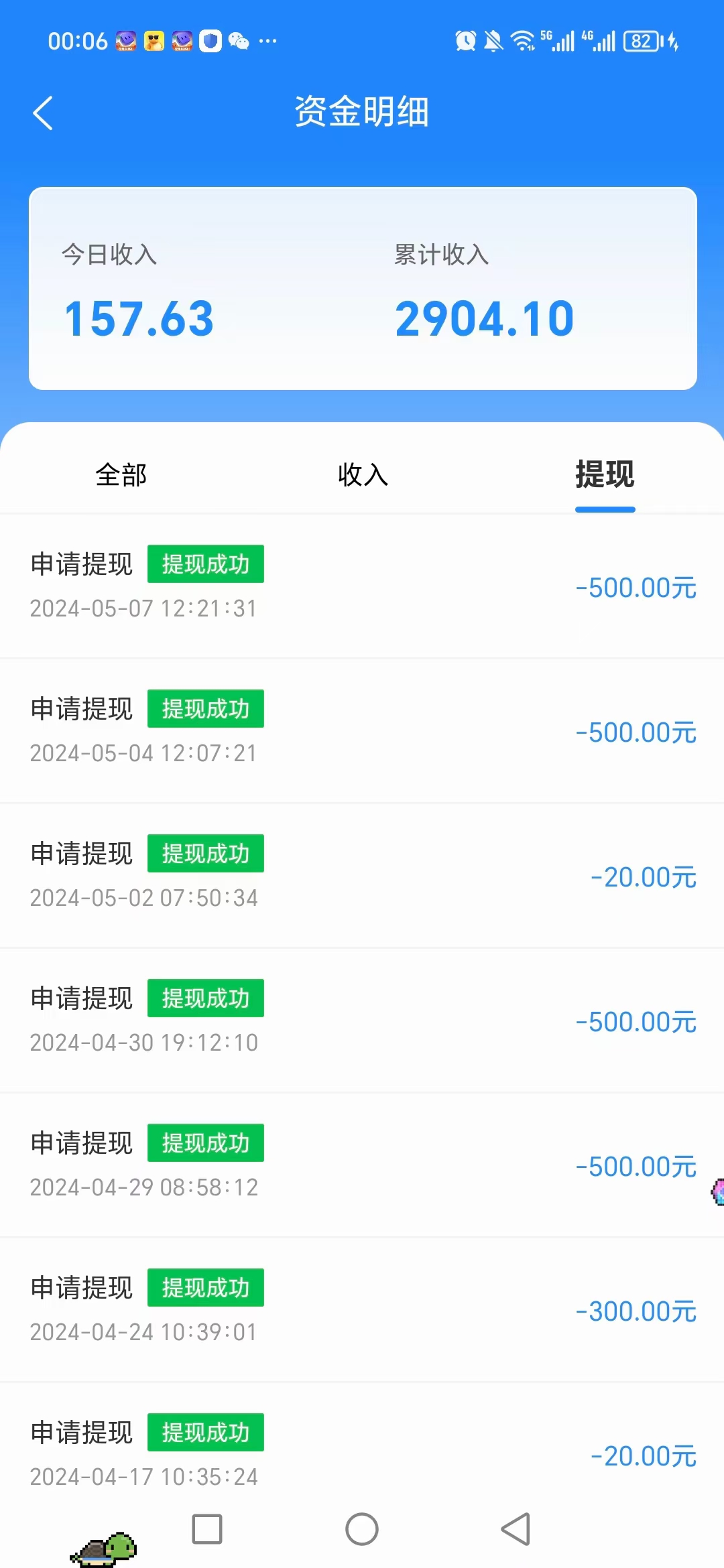
Task: Open recent apps with the square button
Action: [207, 1529]
